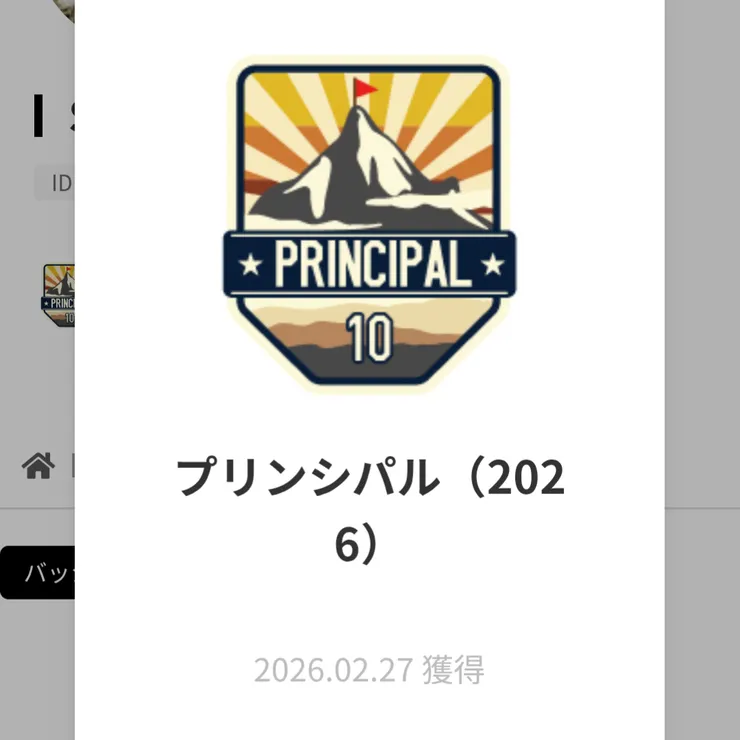Tap the home icon beside the popup
This screenshot has height=740, width=740.
38,465
